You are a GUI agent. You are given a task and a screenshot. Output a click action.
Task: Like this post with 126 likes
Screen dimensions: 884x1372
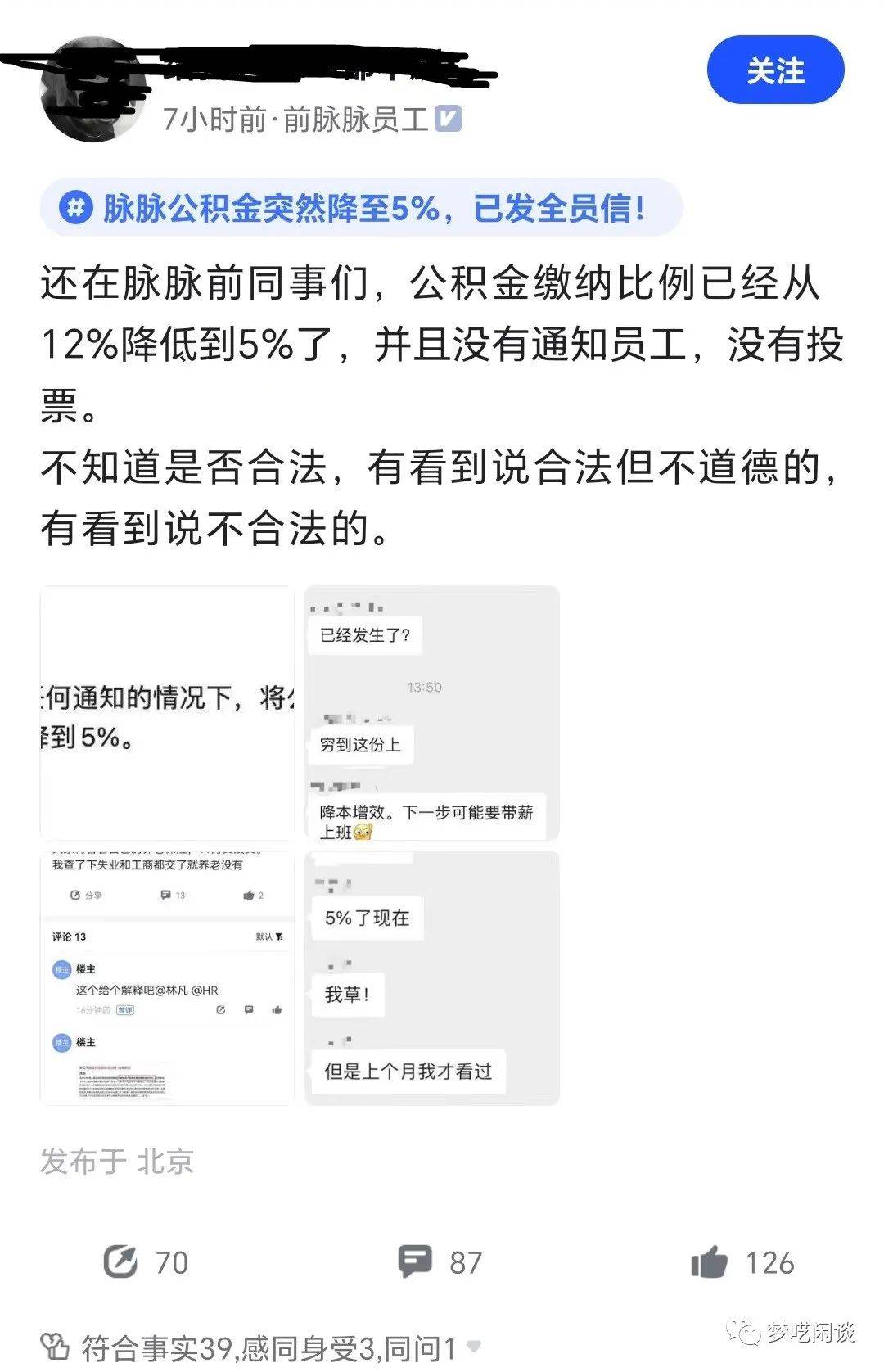742,1262
